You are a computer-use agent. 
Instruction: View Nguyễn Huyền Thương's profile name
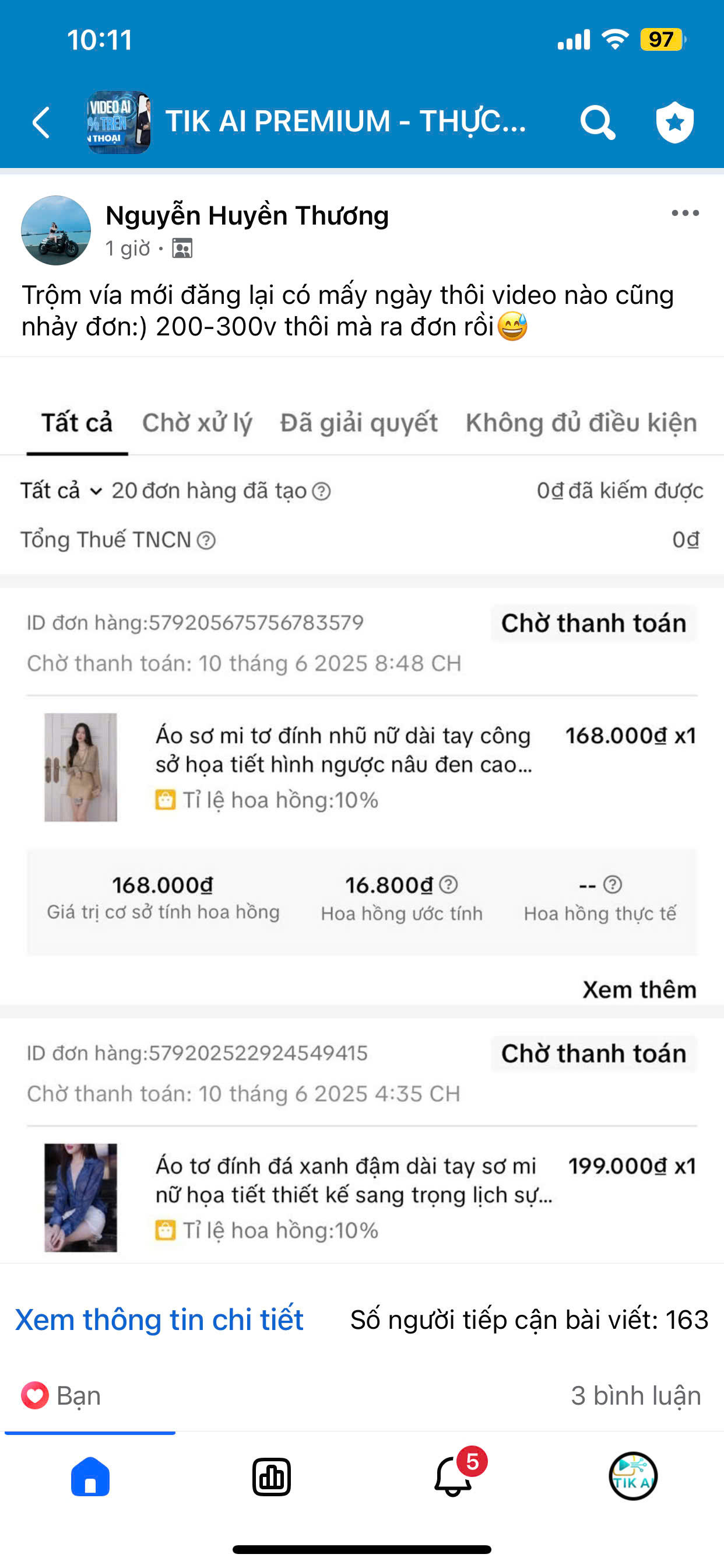(247, 215)
